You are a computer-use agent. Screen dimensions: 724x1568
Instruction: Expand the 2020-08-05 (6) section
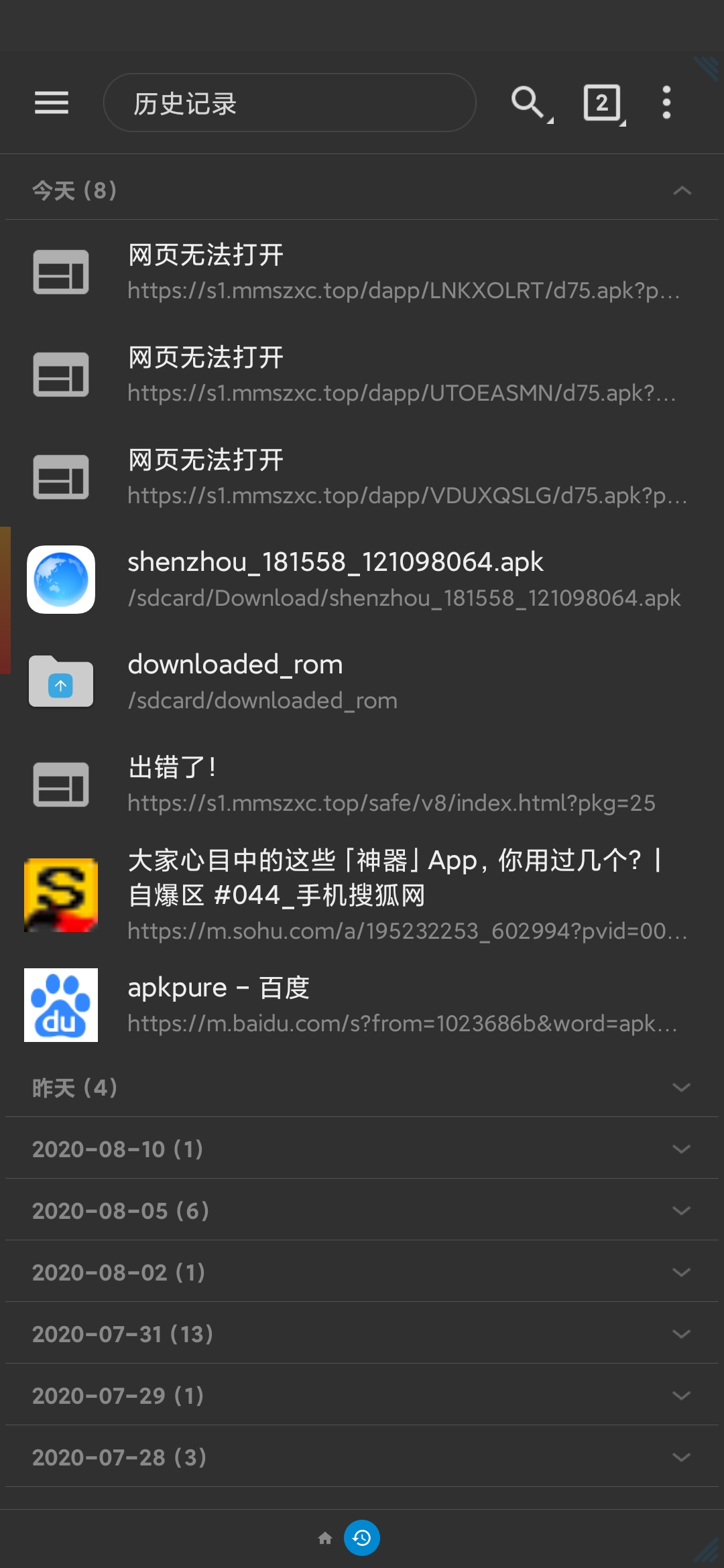click(x=362, y=1210)
